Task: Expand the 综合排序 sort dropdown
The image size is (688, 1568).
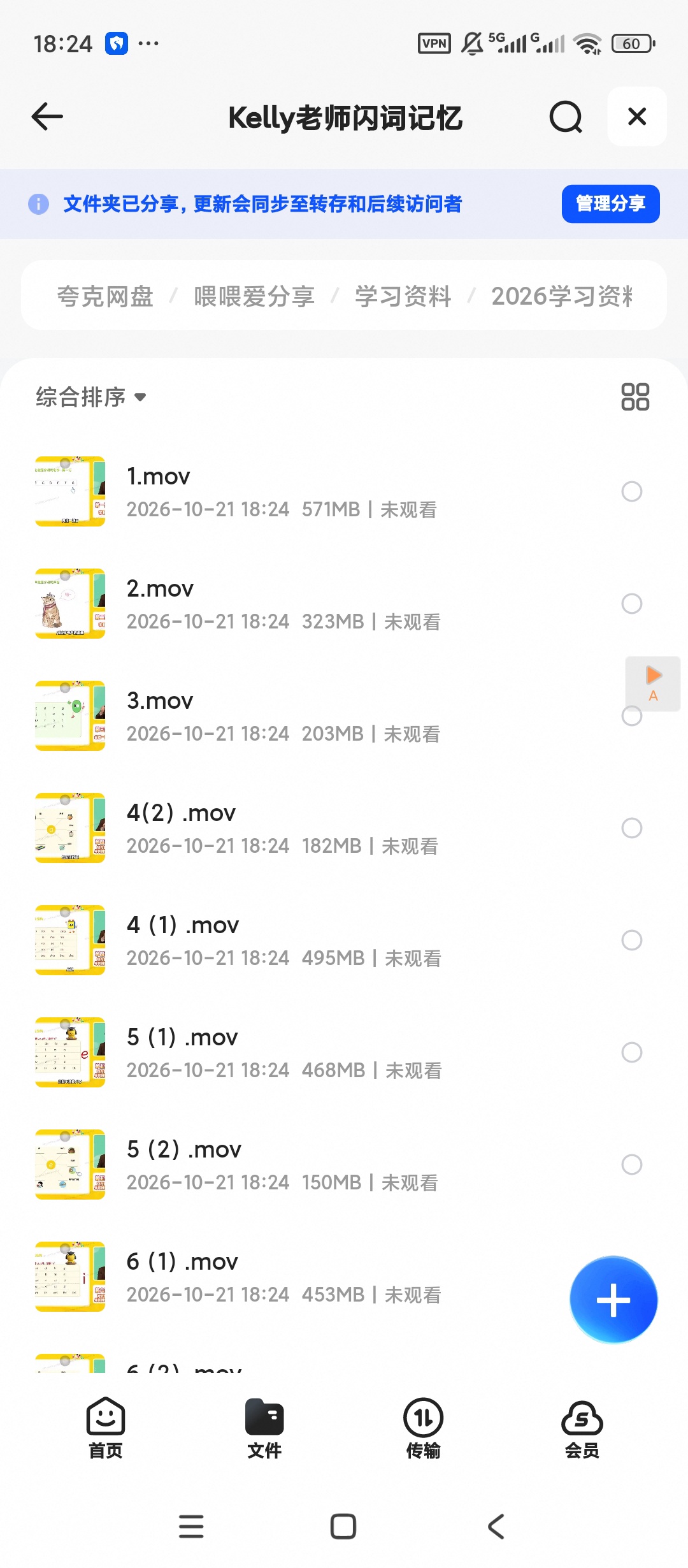Action: click(x=91, y=397)
